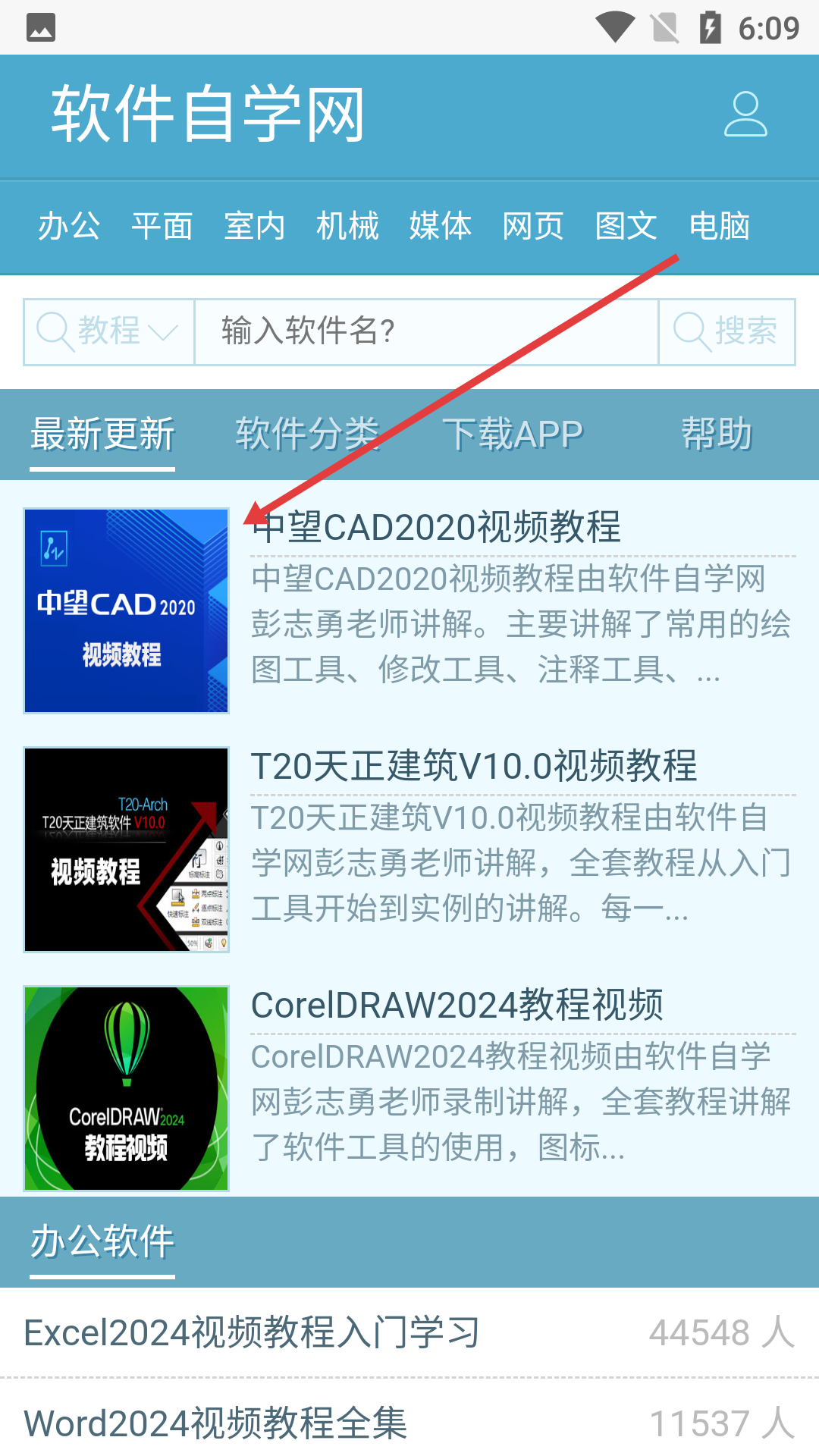
Task: Open CorelDRAW2024教程视频 tutorial
Action: click(457, 1006)
